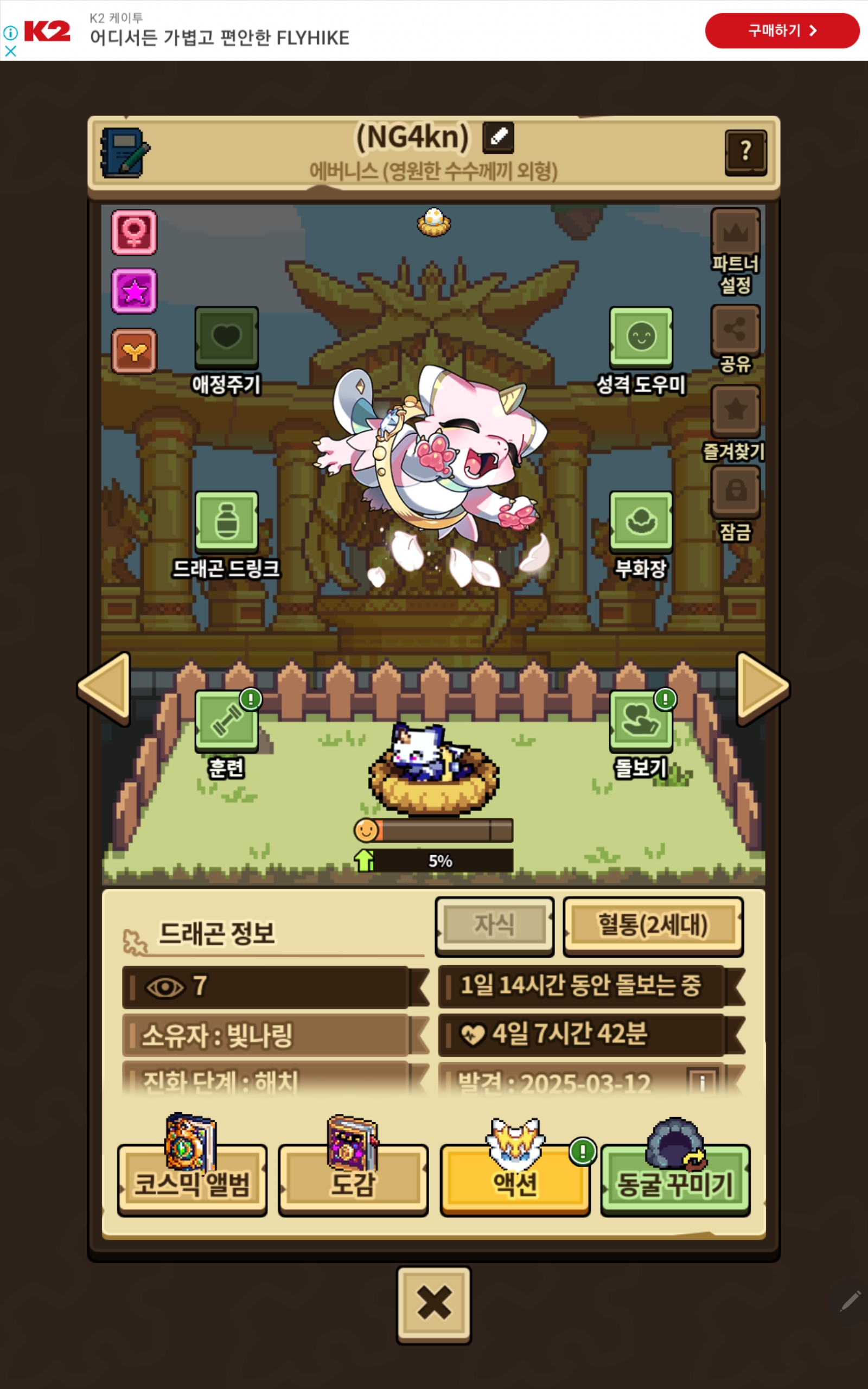This screenshot has width=868, height=1389.
Task: Tap the 돌보기 care button
Action: click(x=641, y=721)
